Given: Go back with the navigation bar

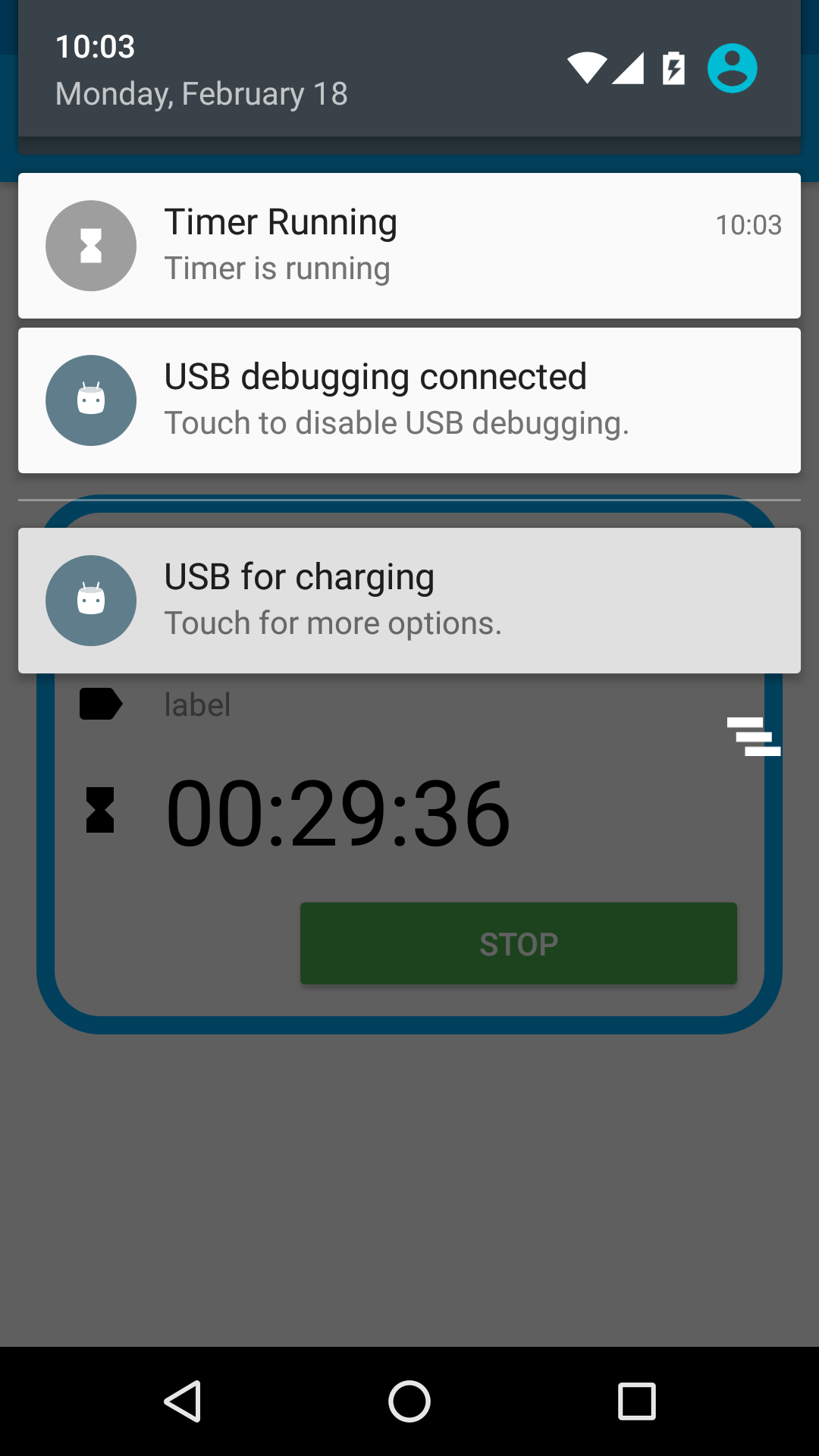Looking at the screenshot, I should 183,1401.
